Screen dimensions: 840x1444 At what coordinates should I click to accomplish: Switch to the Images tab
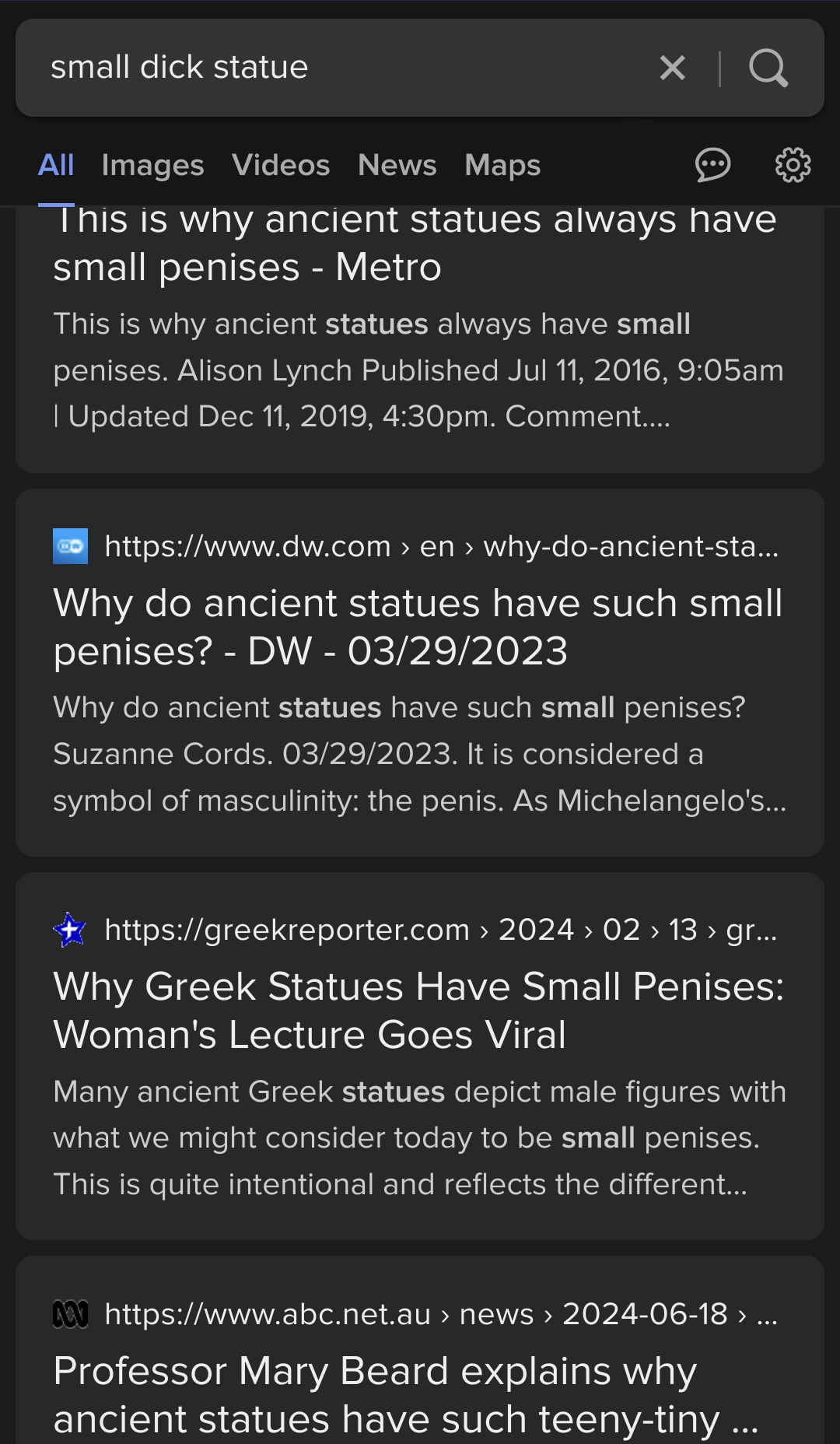(152, 165)
